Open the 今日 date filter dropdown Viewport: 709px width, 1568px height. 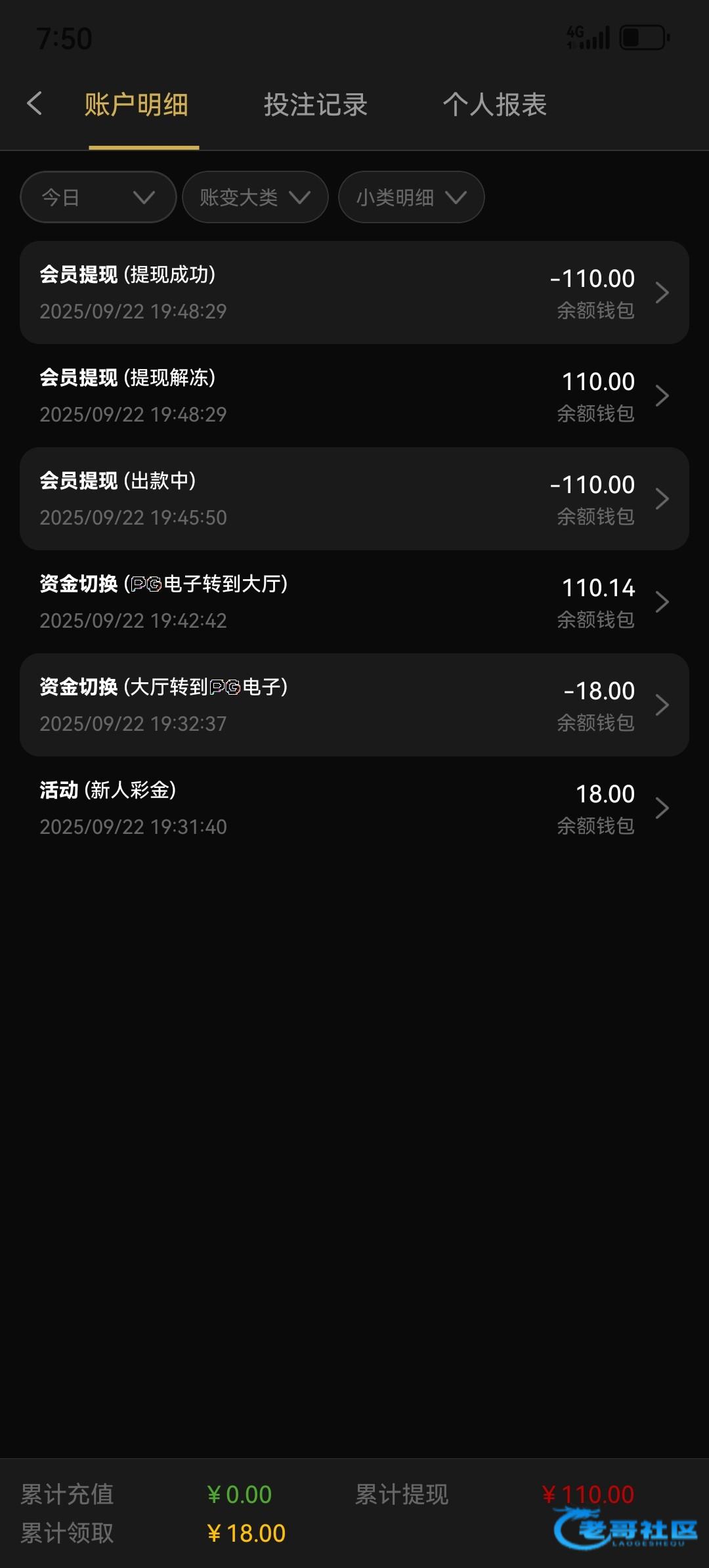click(98, 197)
